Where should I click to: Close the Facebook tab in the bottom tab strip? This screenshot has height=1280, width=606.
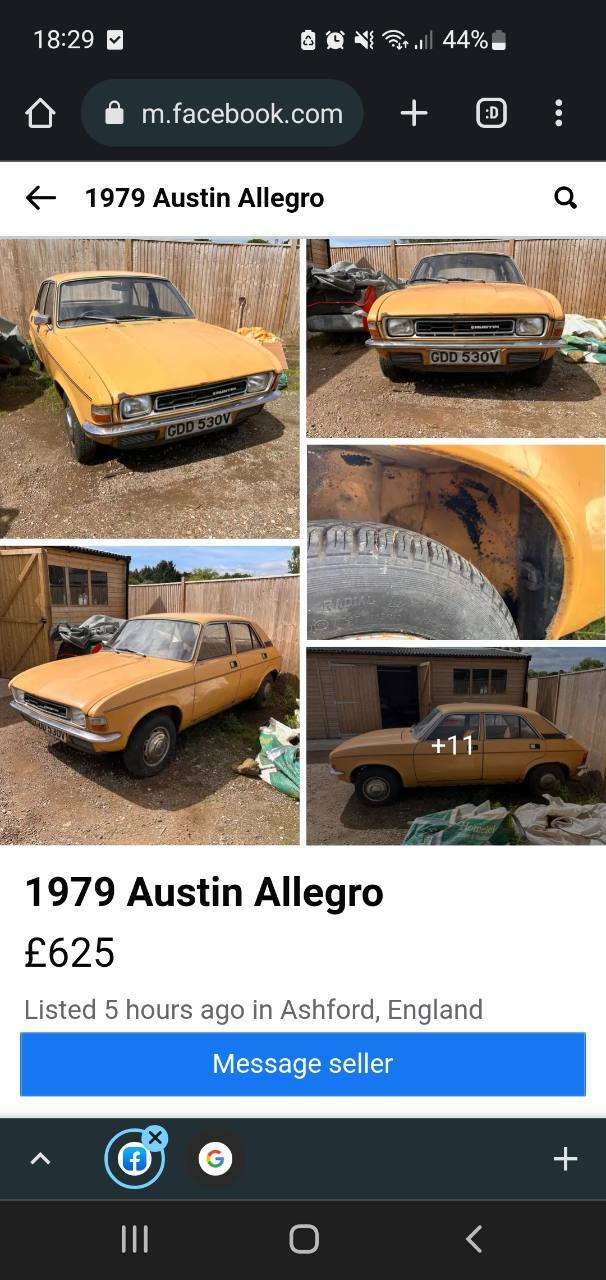(155, 1137)
